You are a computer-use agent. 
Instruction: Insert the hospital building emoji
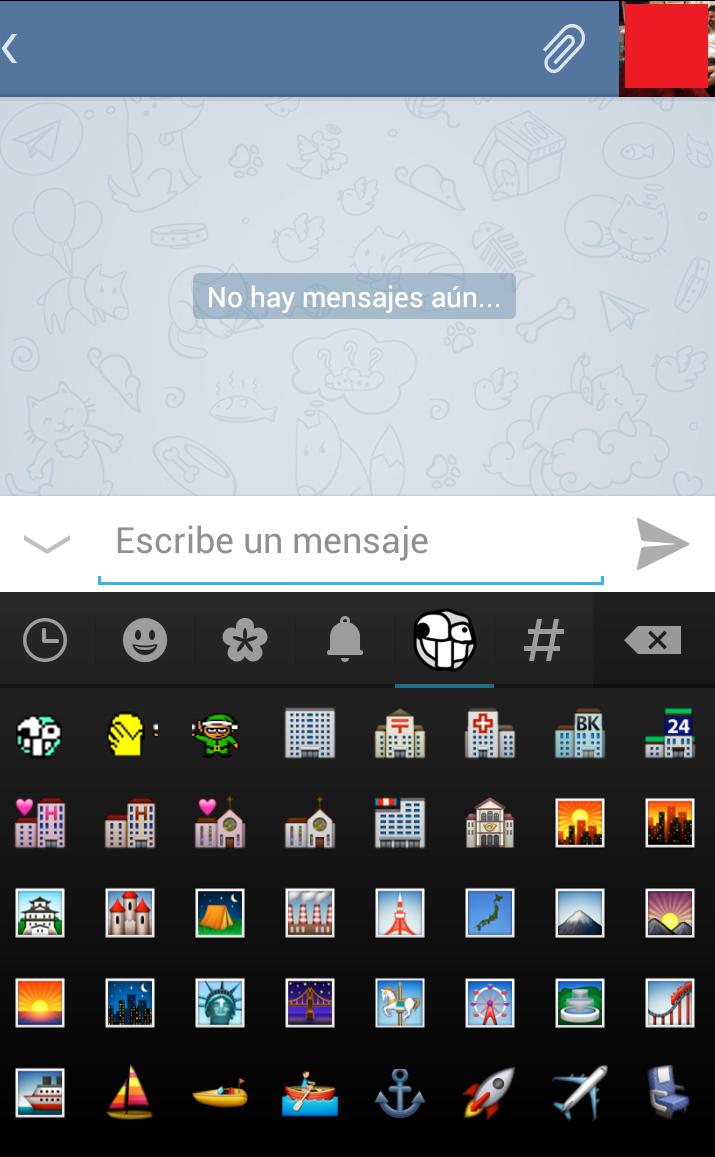(489, 733)
